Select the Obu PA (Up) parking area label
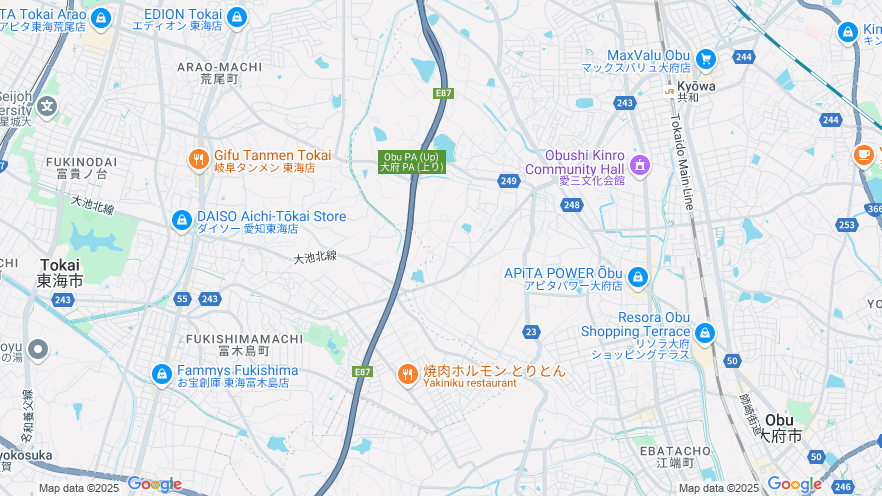The image size is (882, 496). pyautogui.click(x=411, y=161)
